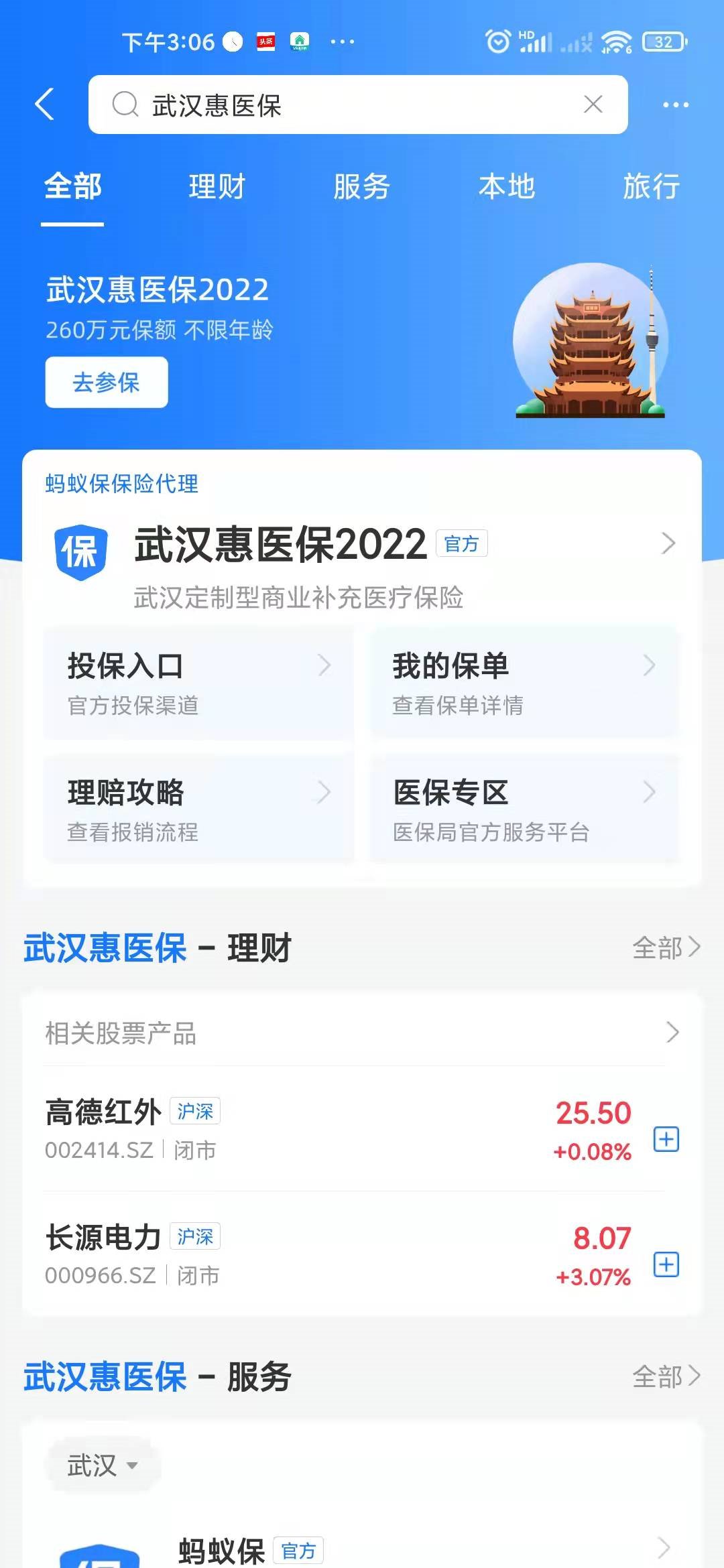Tap the 去参保 button
Image resolution: width=724 pixels, height=1568 pixels.
coord(107,382)
